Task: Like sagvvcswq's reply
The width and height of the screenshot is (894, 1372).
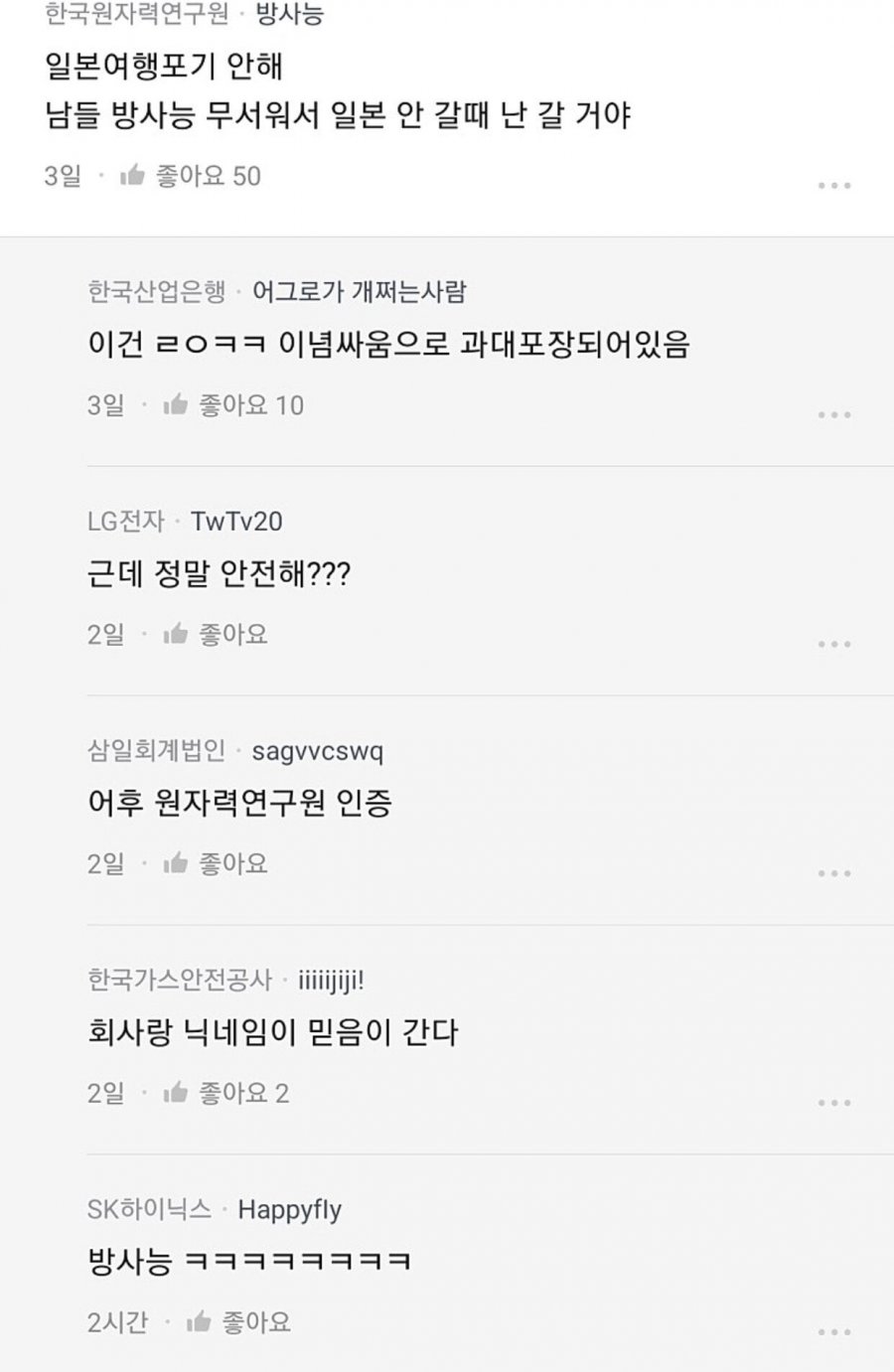Action: 176,864
